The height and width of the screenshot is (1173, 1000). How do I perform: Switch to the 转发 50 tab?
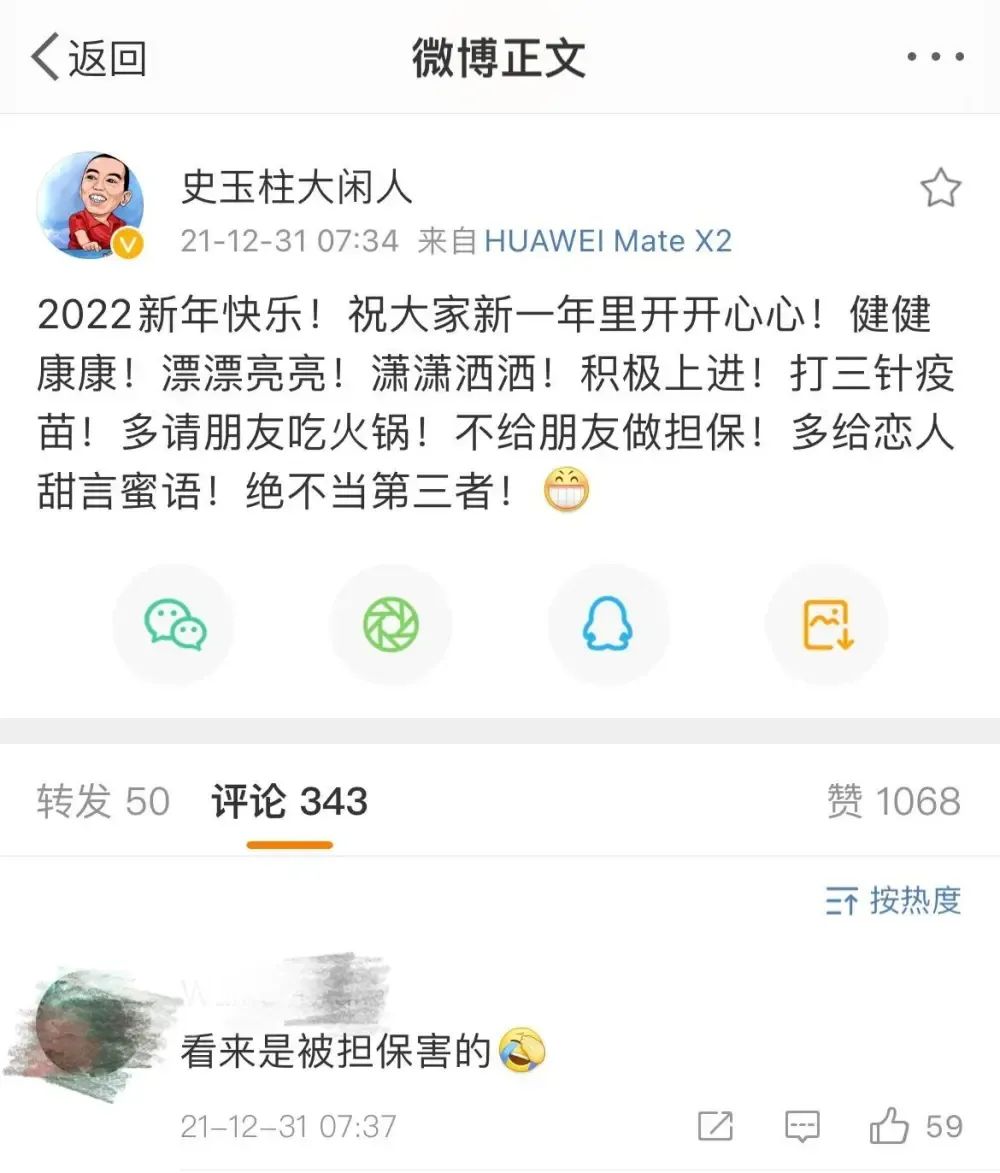coord(103,801)
